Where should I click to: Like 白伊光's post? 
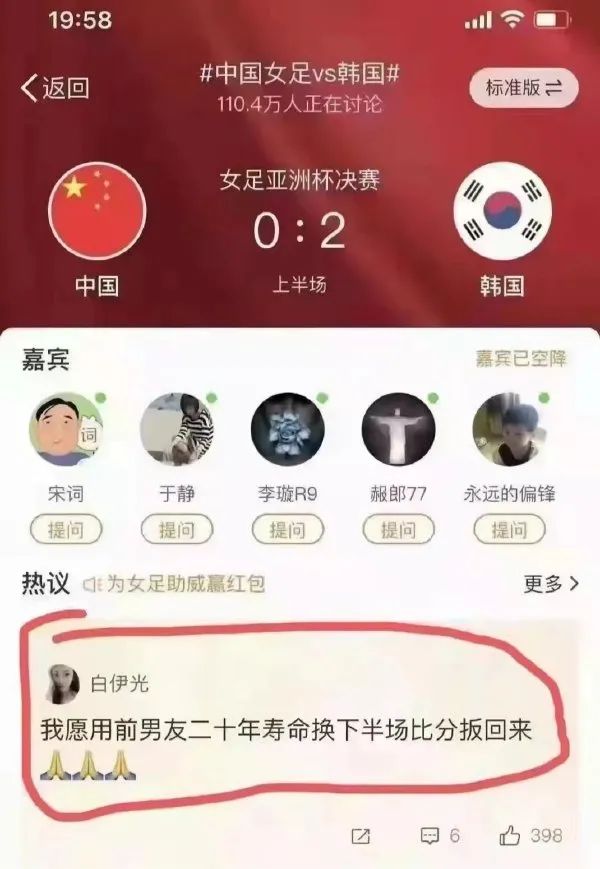(x=529, y=835)
